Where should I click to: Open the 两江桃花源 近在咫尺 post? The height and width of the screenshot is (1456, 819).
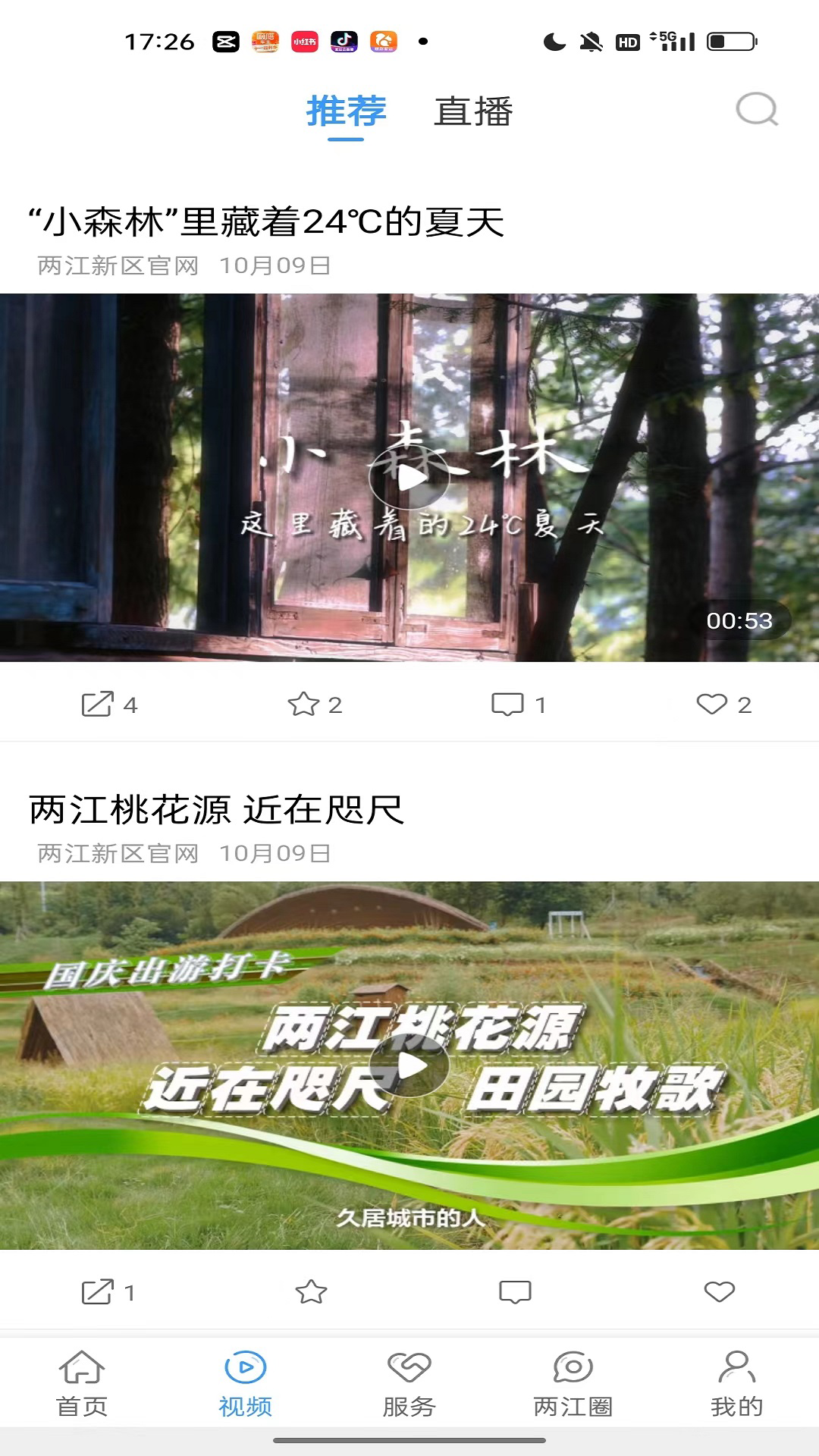click(x=217, y=810)
